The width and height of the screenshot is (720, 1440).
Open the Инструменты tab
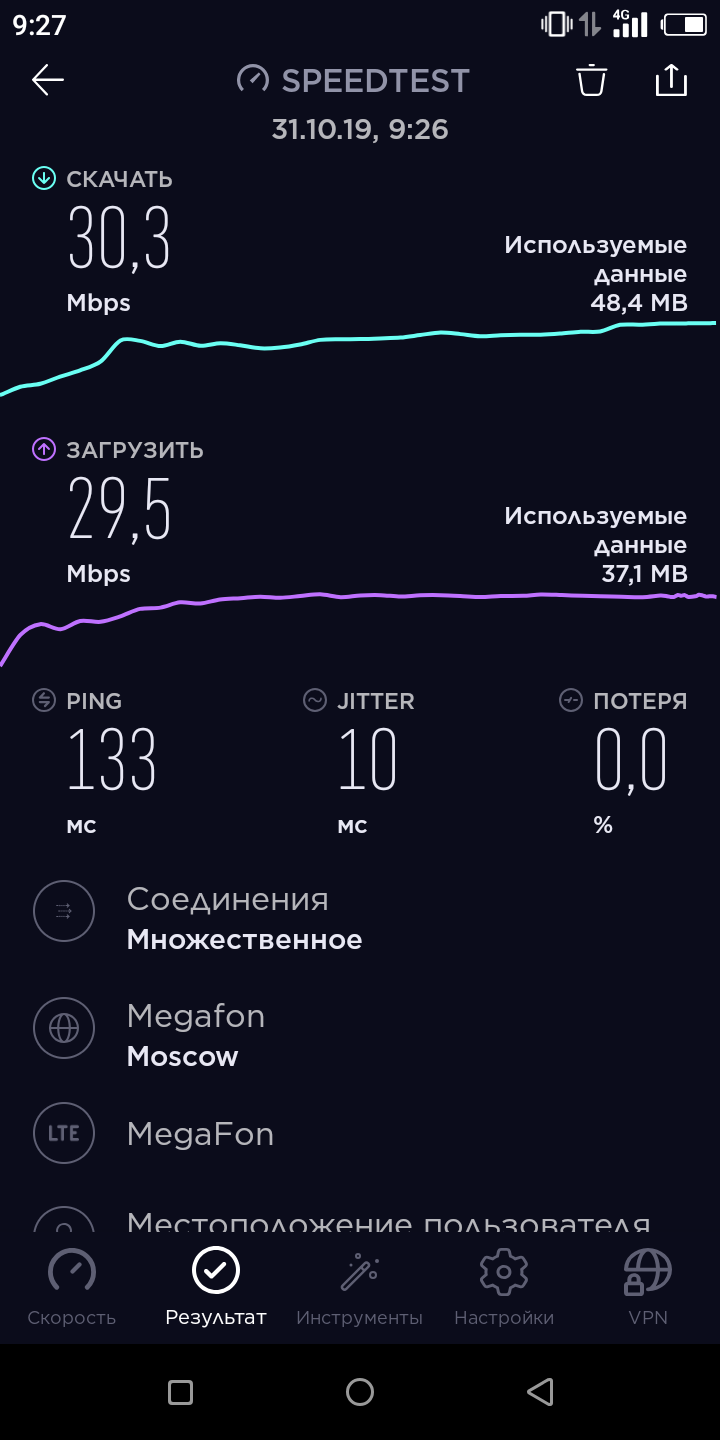[359, 1286]
